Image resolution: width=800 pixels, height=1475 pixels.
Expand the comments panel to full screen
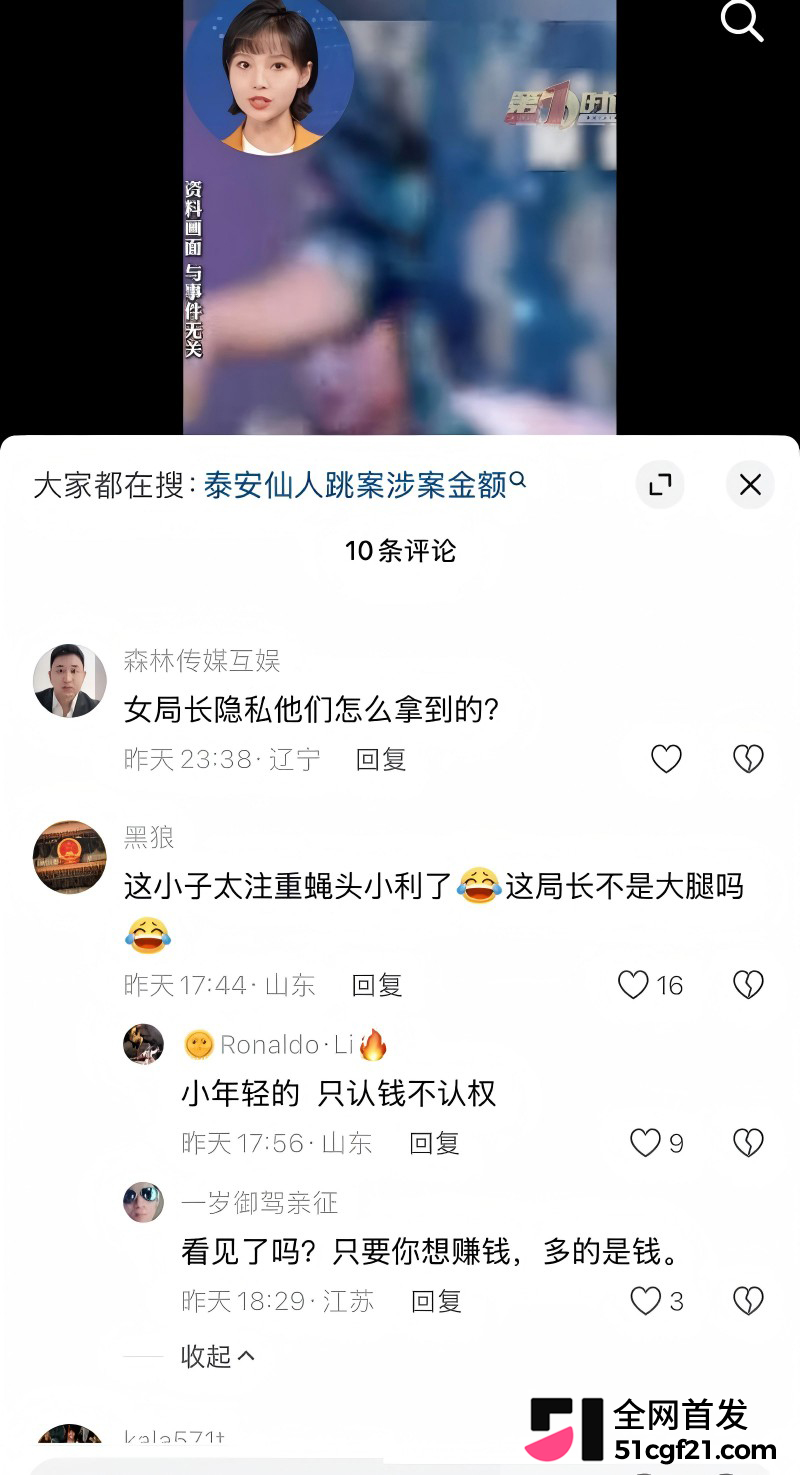point(660,485)
